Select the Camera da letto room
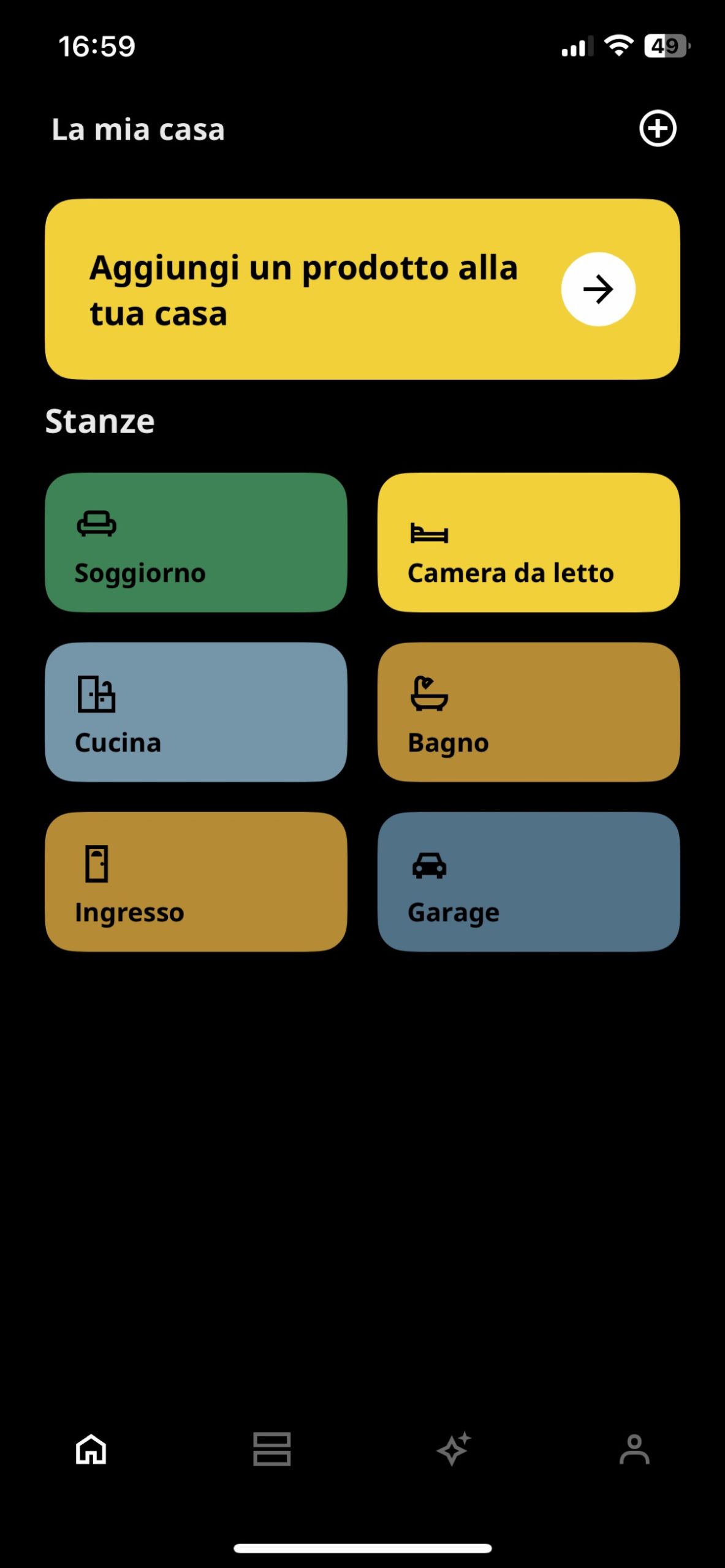 pyautogui.click(x=528, y=542)
